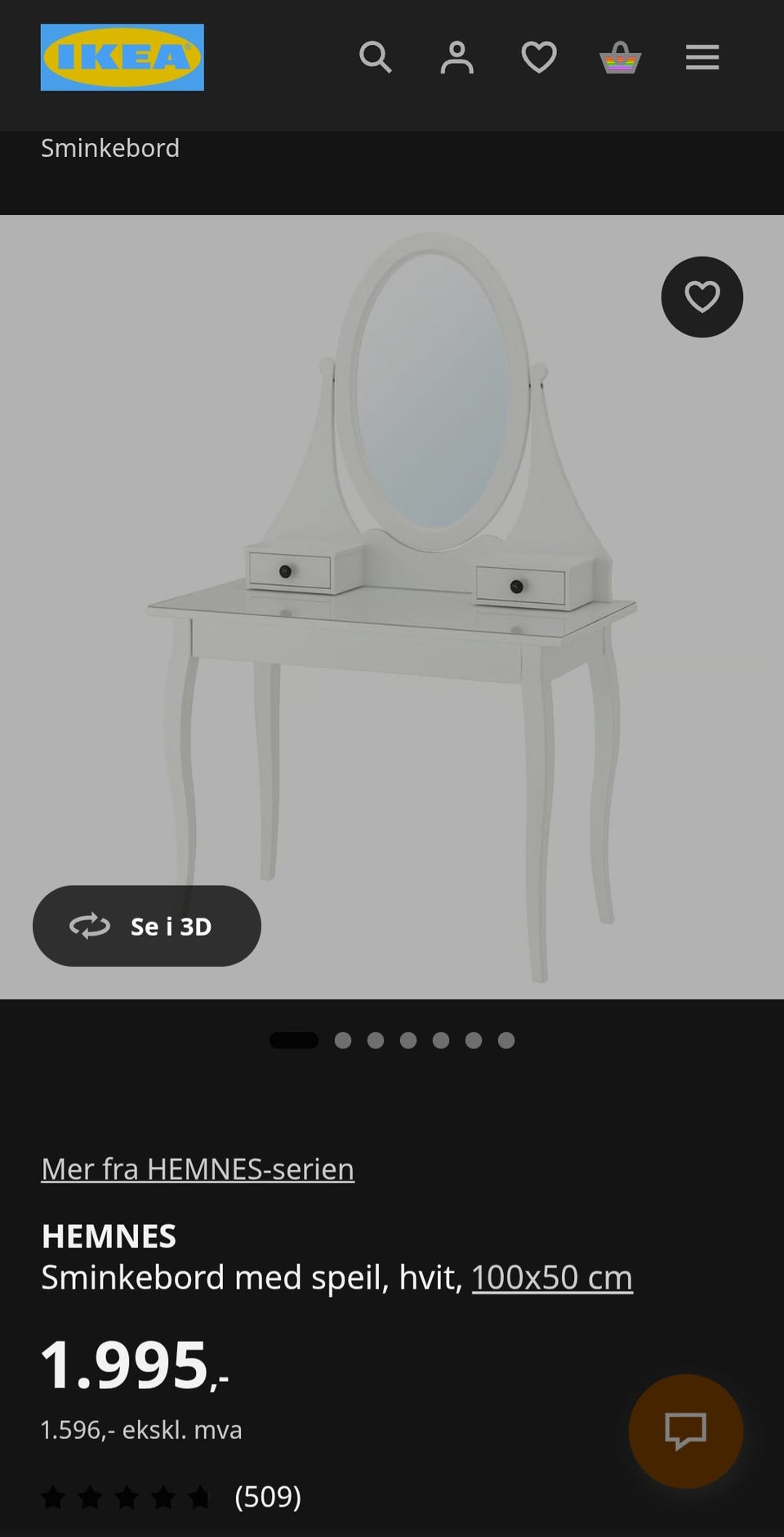Jump to the second image indicator dot
The width and height of the screenshot is (784, 1537).
pyautogui.click(x=343, y=1040)
